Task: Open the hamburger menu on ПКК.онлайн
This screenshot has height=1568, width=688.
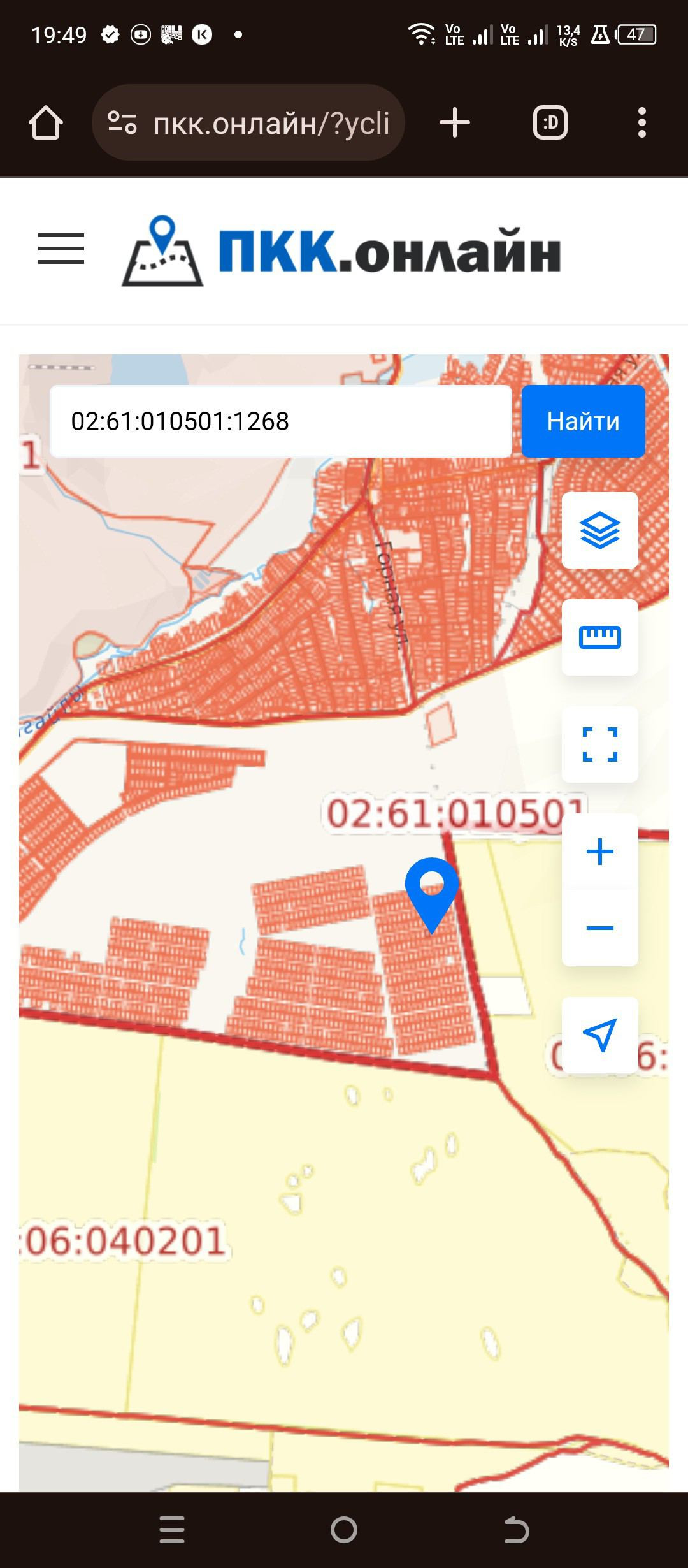Action: (61, 249)
